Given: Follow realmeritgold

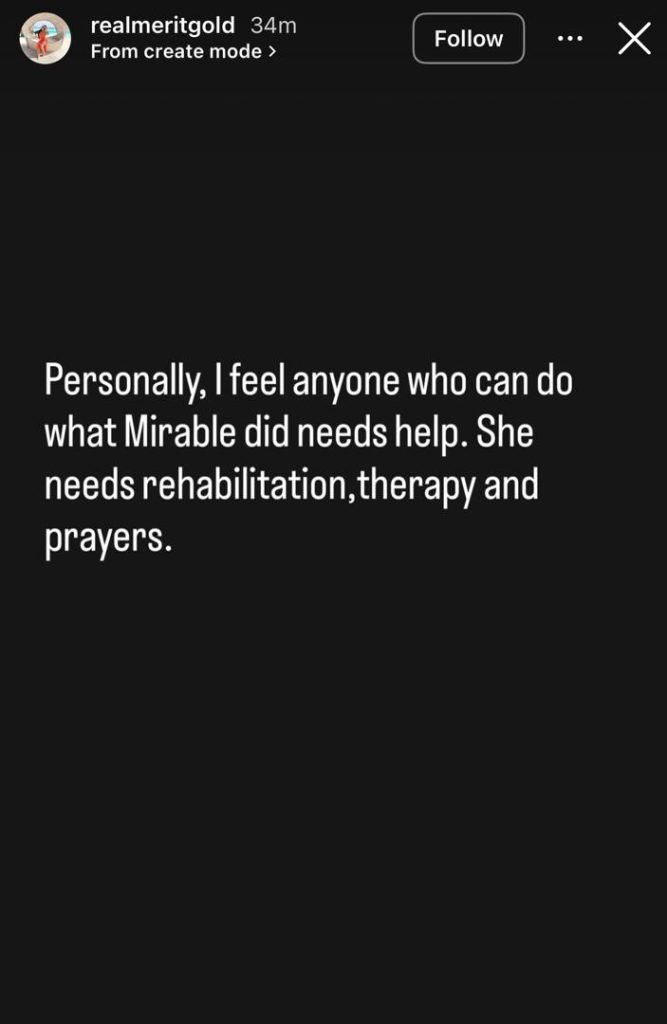Looking at the screenshot, I should coord(468,39).
